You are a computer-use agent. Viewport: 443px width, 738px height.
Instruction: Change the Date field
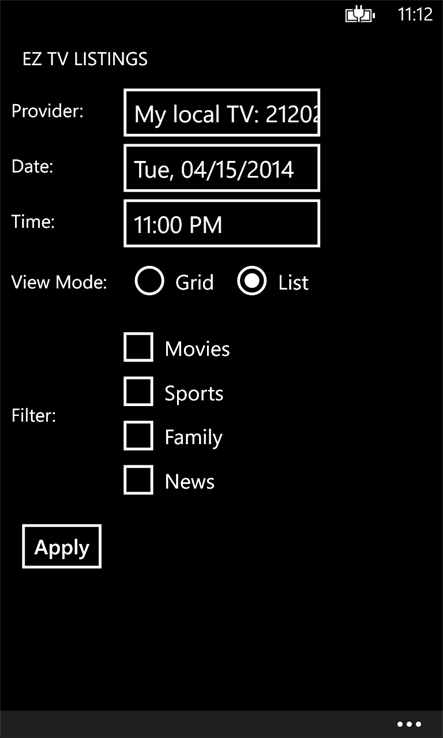click(222, 168)
